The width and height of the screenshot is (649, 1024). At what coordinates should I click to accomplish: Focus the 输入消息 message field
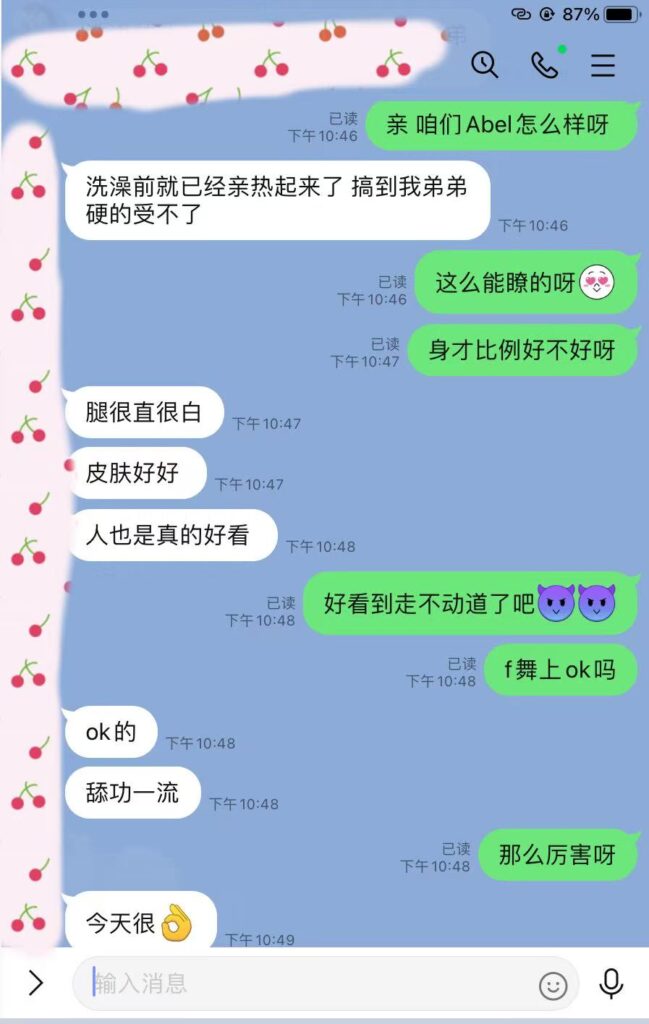300,983
